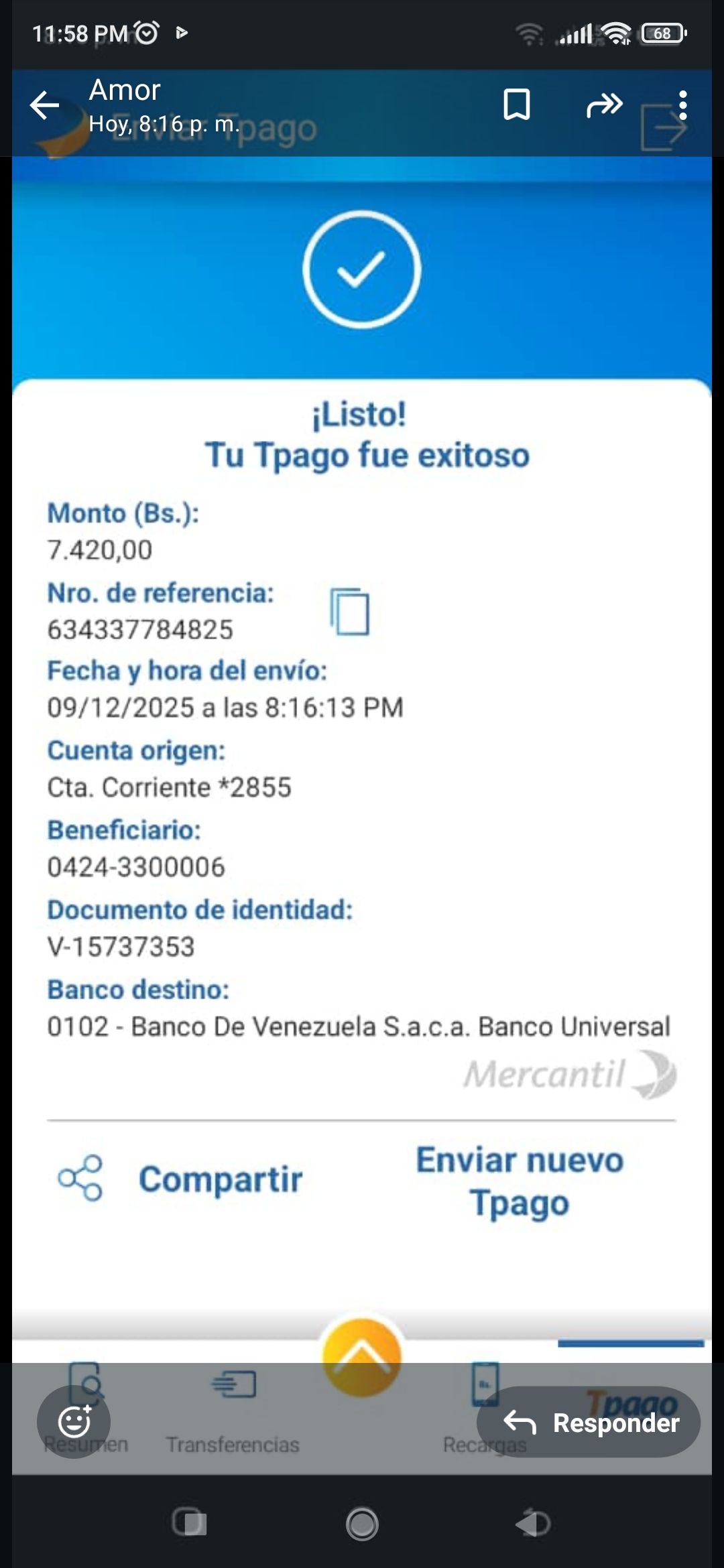This screenshot has width=724, height=1568.
Task: Open the three-dot overflow menu
Action: coord(682,105)
